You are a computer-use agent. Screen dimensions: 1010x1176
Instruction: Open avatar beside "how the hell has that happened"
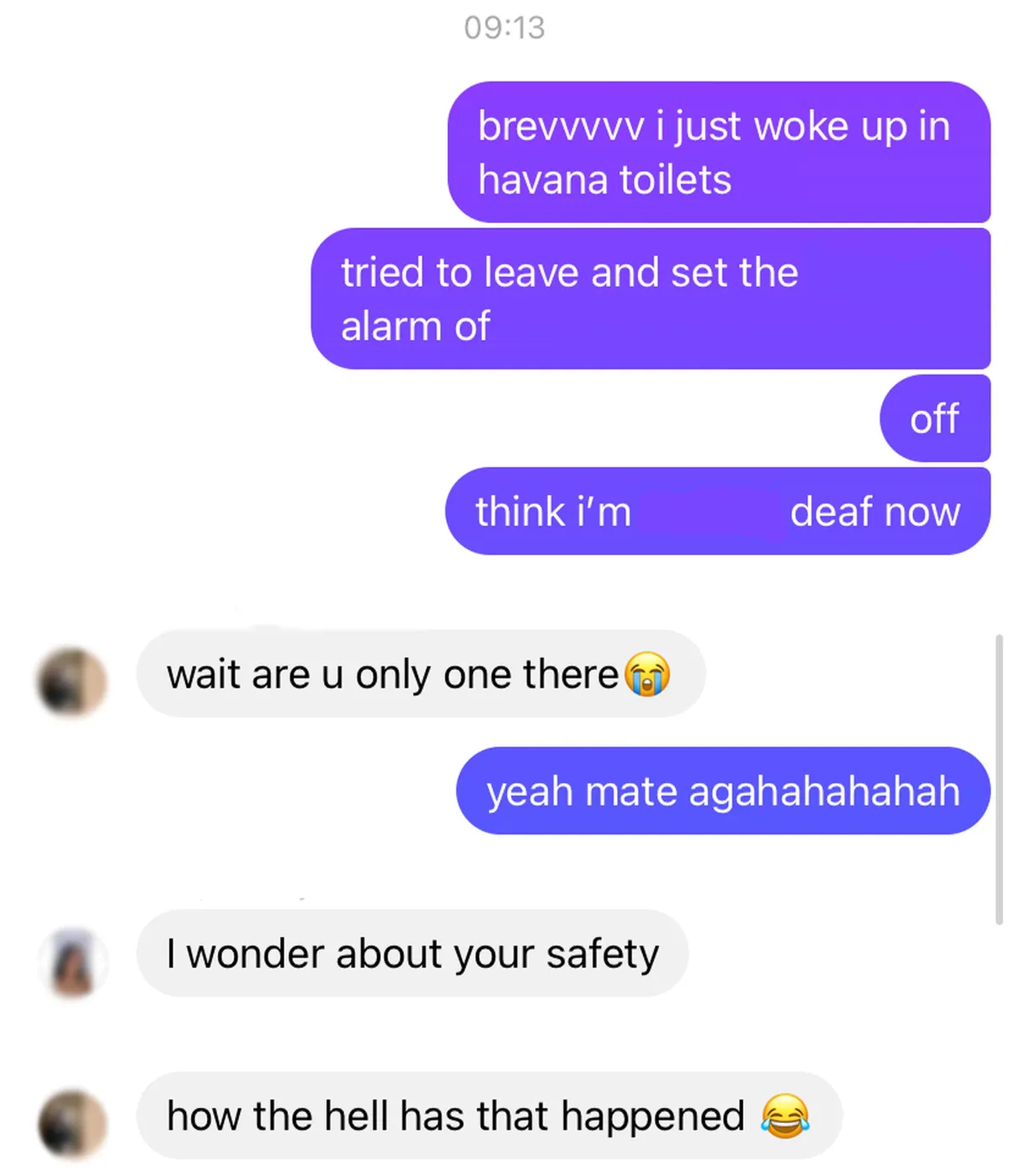[x=72, y=1124]
